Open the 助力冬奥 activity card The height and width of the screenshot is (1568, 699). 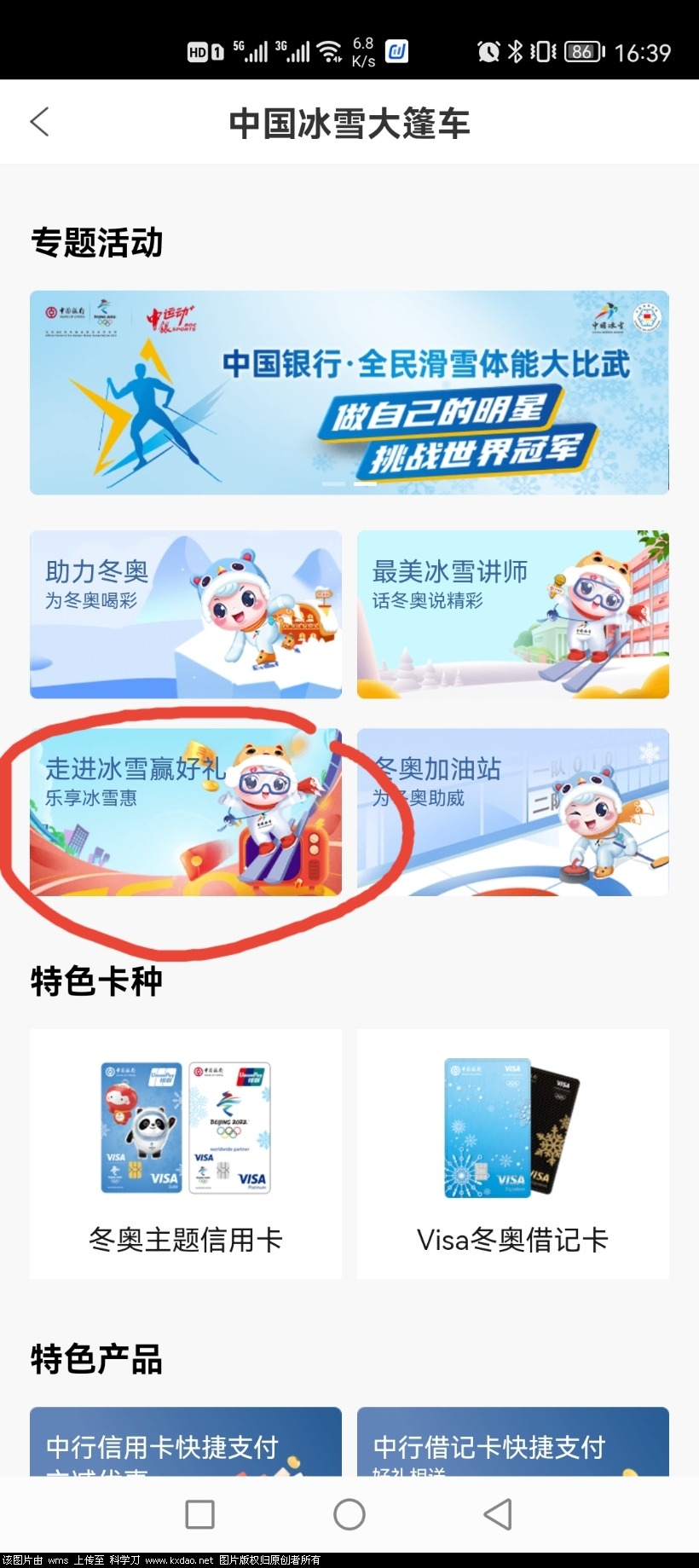[185, 614]
